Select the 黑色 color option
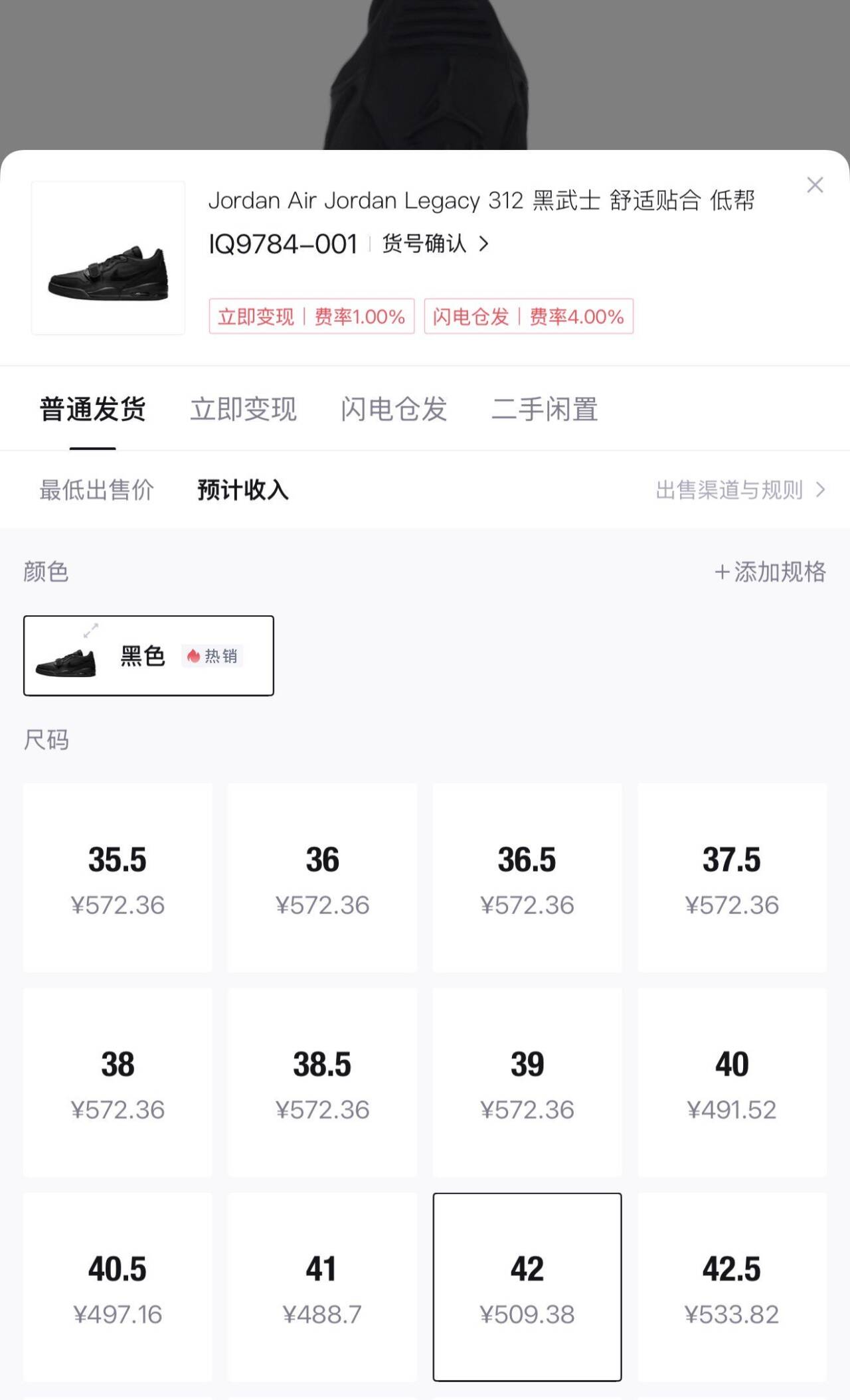The height and width of the screenshot is (1400, 850). 149,656
